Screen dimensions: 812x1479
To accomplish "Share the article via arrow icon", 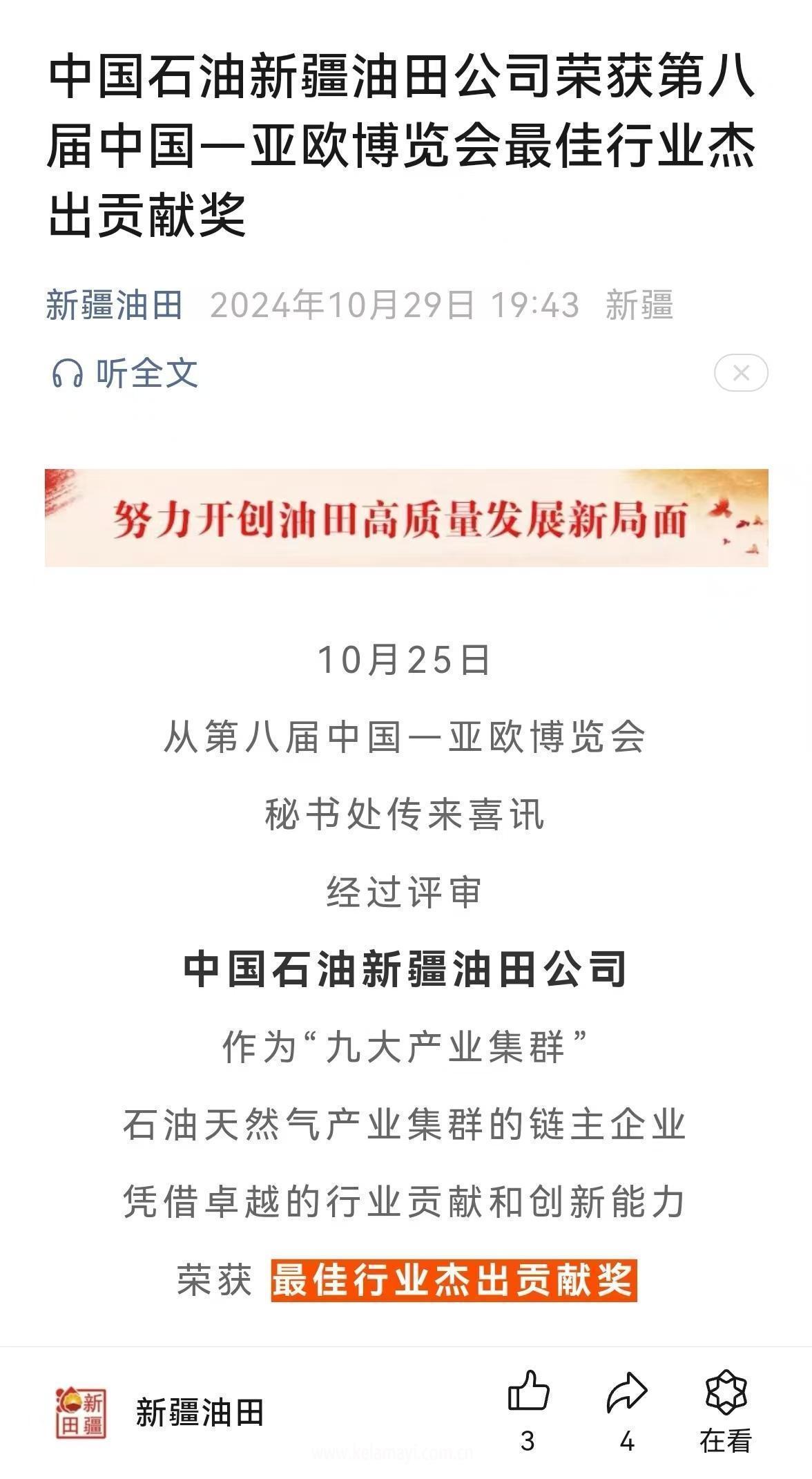I will pos(626,1392).
